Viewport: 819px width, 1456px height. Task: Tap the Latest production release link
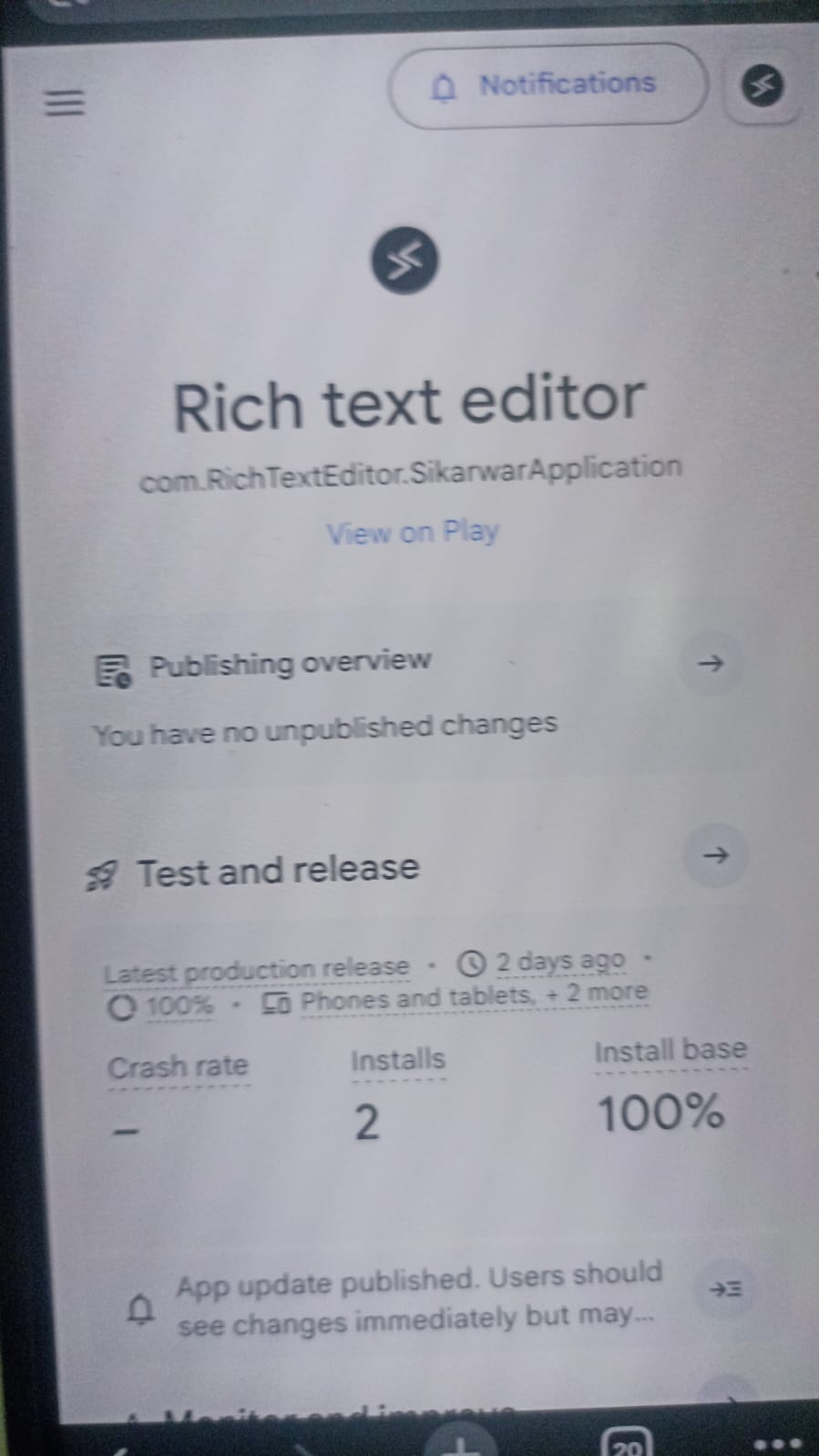tap(257, 970)
